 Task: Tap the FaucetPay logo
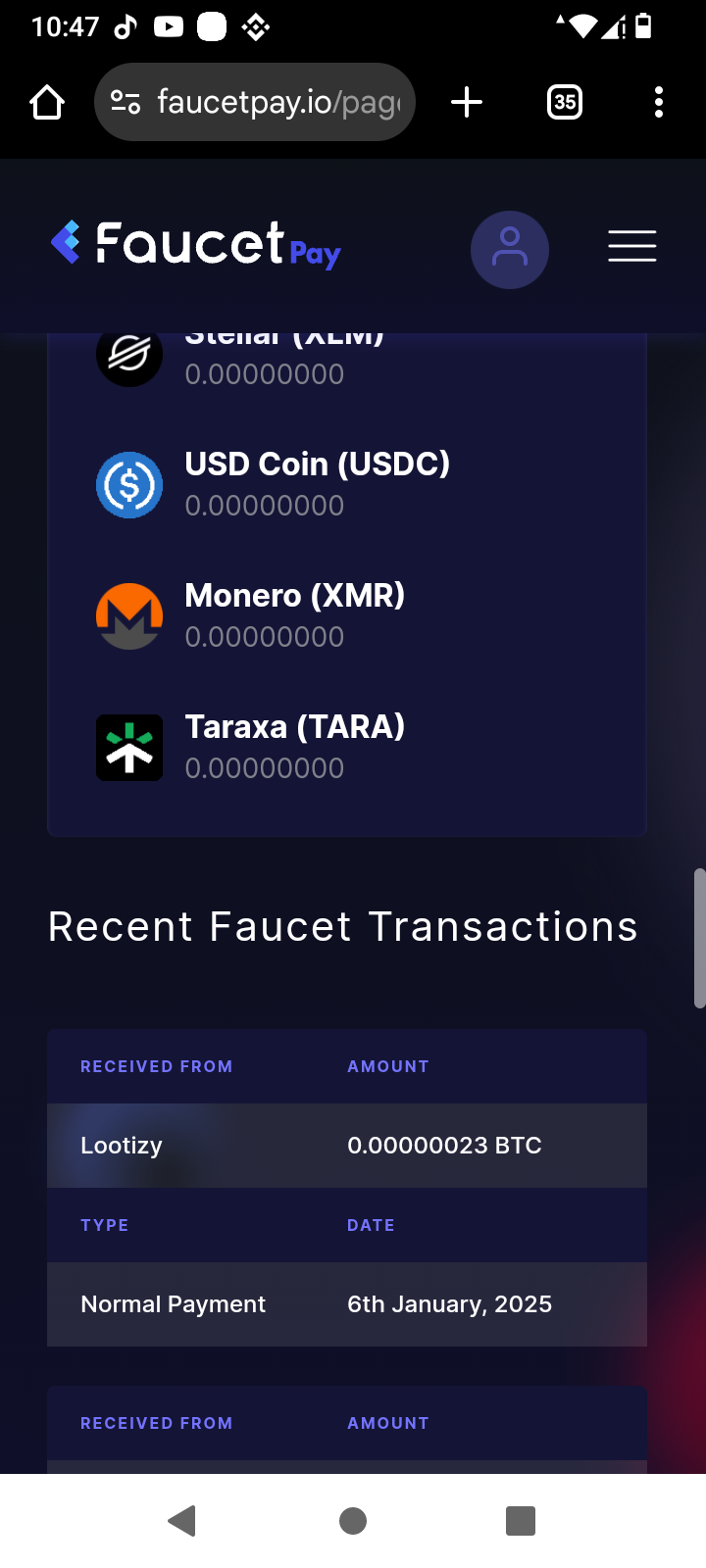tap(196, 244)
